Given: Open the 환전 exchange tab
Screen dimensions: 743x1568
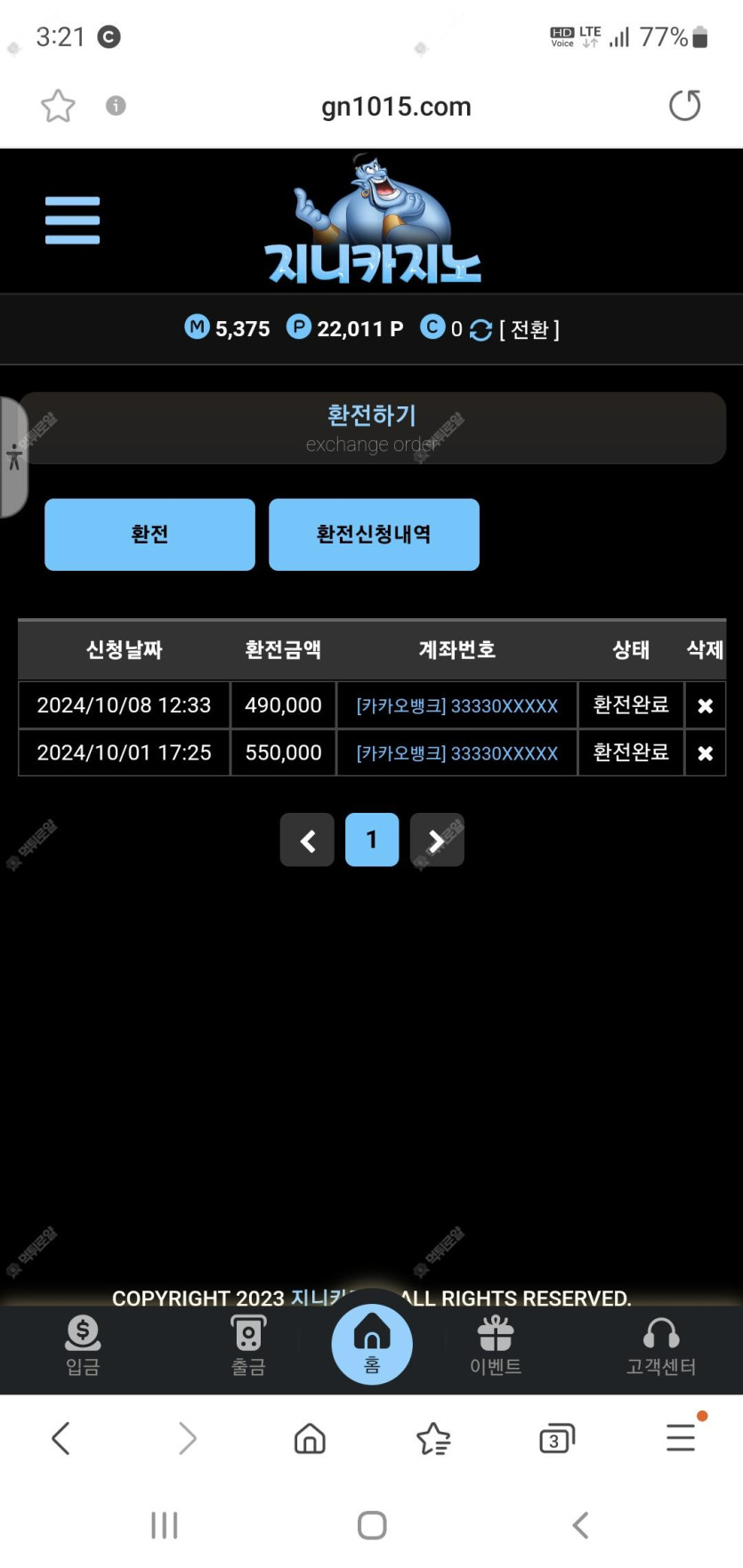Looking at the screenshot, I should [x=149, y=535].
